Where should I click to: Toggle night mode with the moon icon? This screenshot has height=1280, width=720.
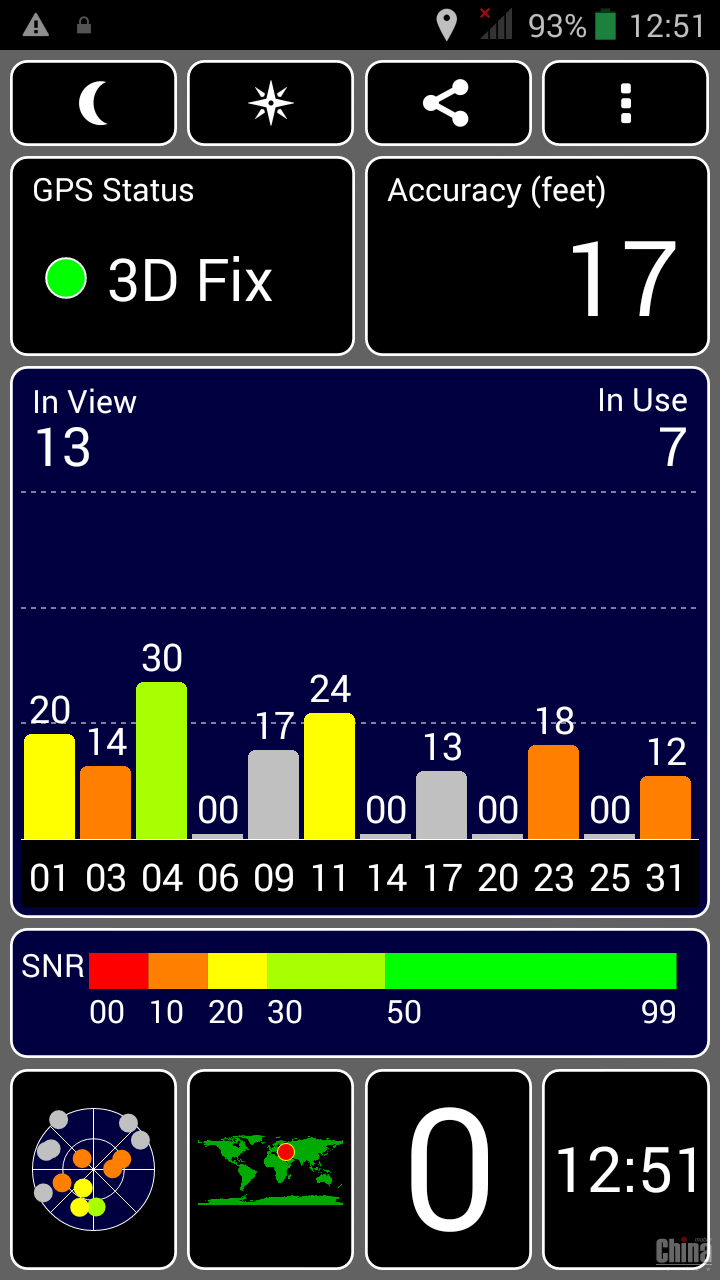click(x=93, y=104)
